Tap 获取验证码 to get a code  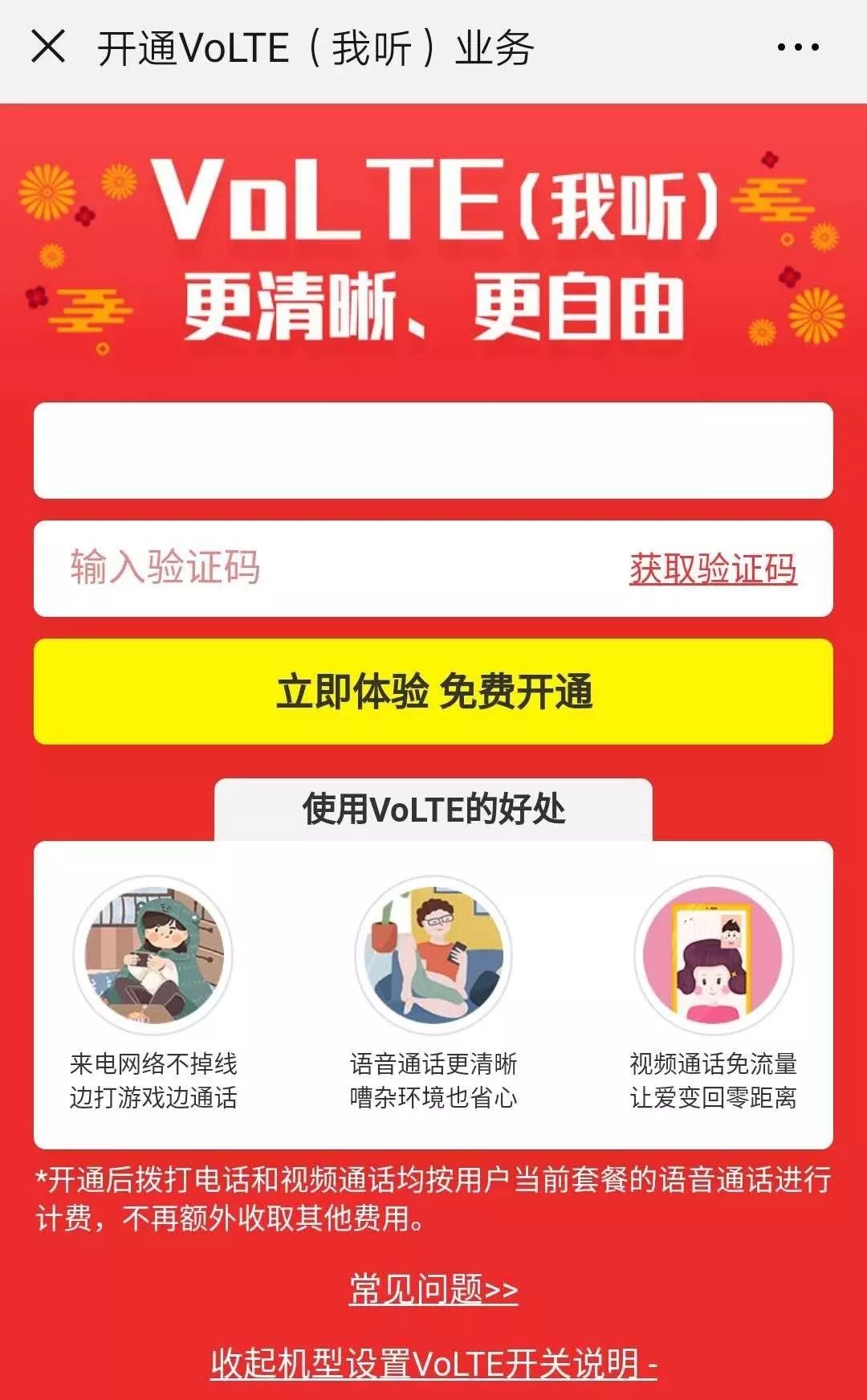click(x=713, y=569)
